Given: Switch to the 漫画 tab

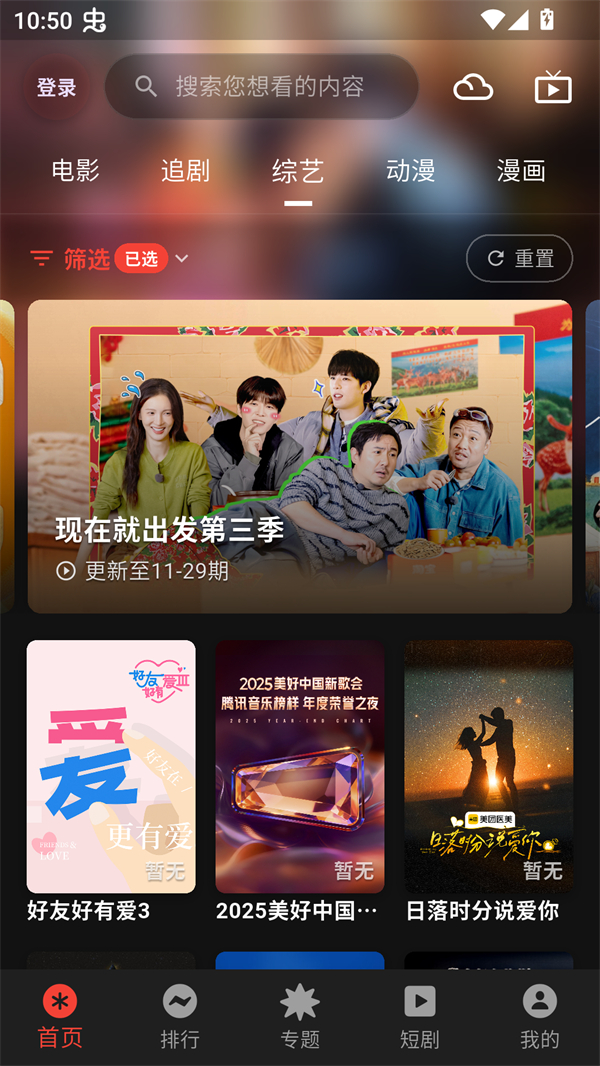Looking at the screenshot, I should 521,171.
